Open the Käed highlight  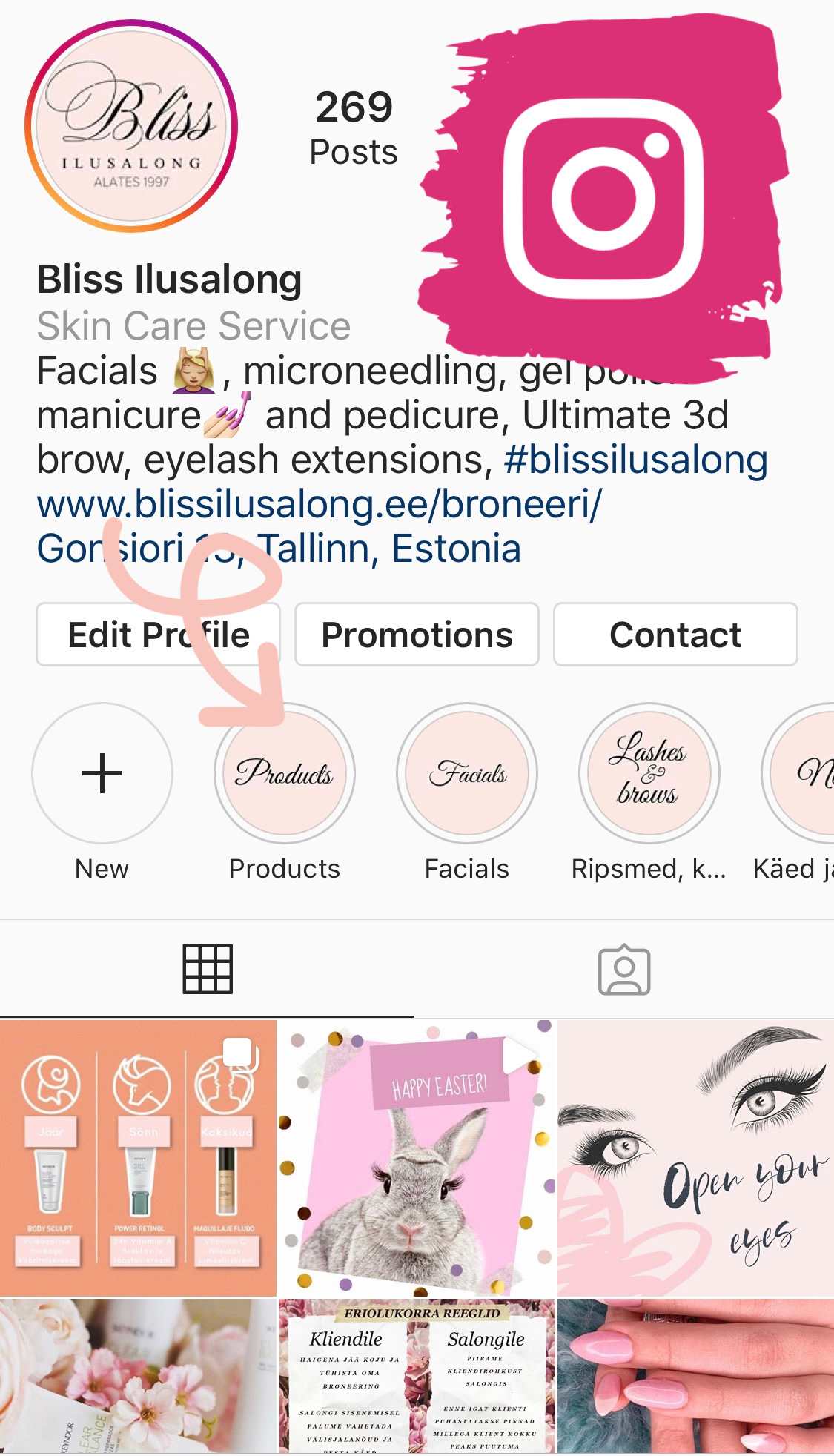pyautogui.click(x=799, y=773)
